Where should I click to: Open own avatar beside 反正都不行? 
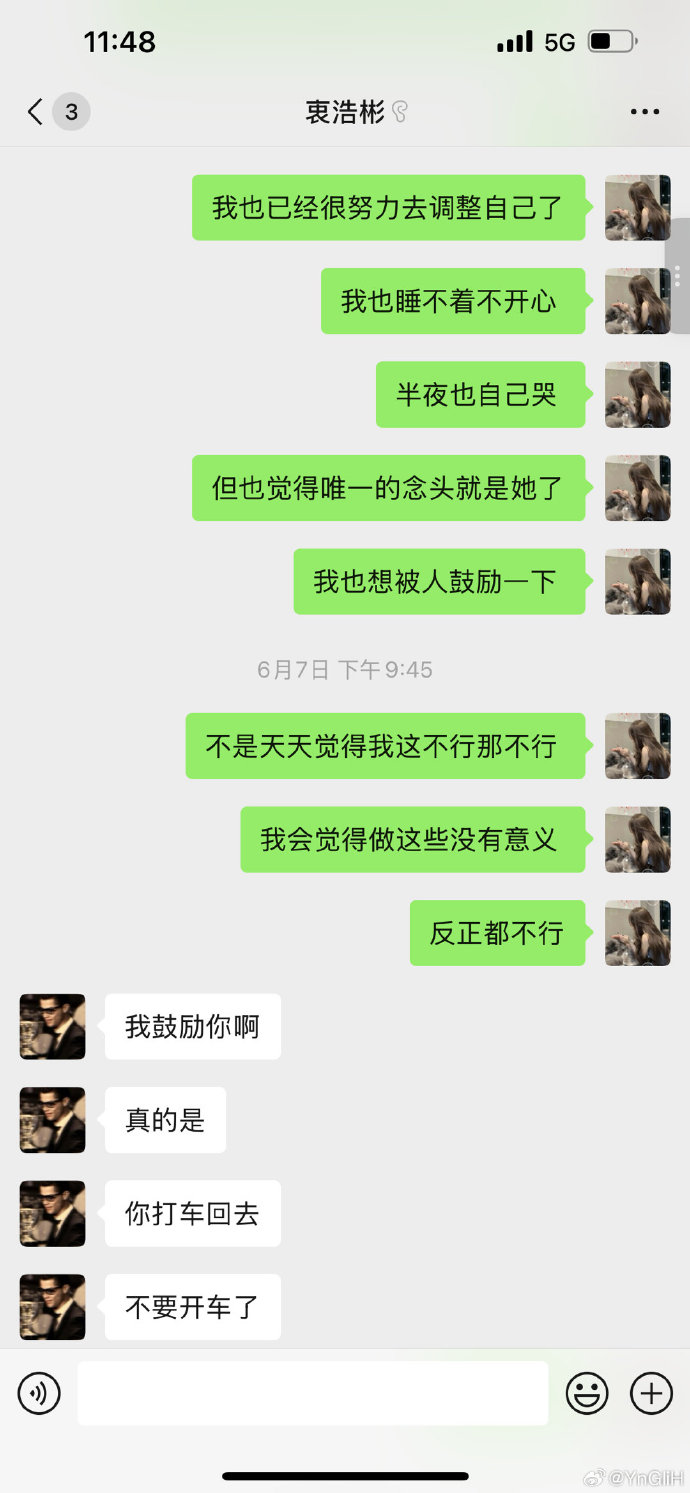click(637, 932)
